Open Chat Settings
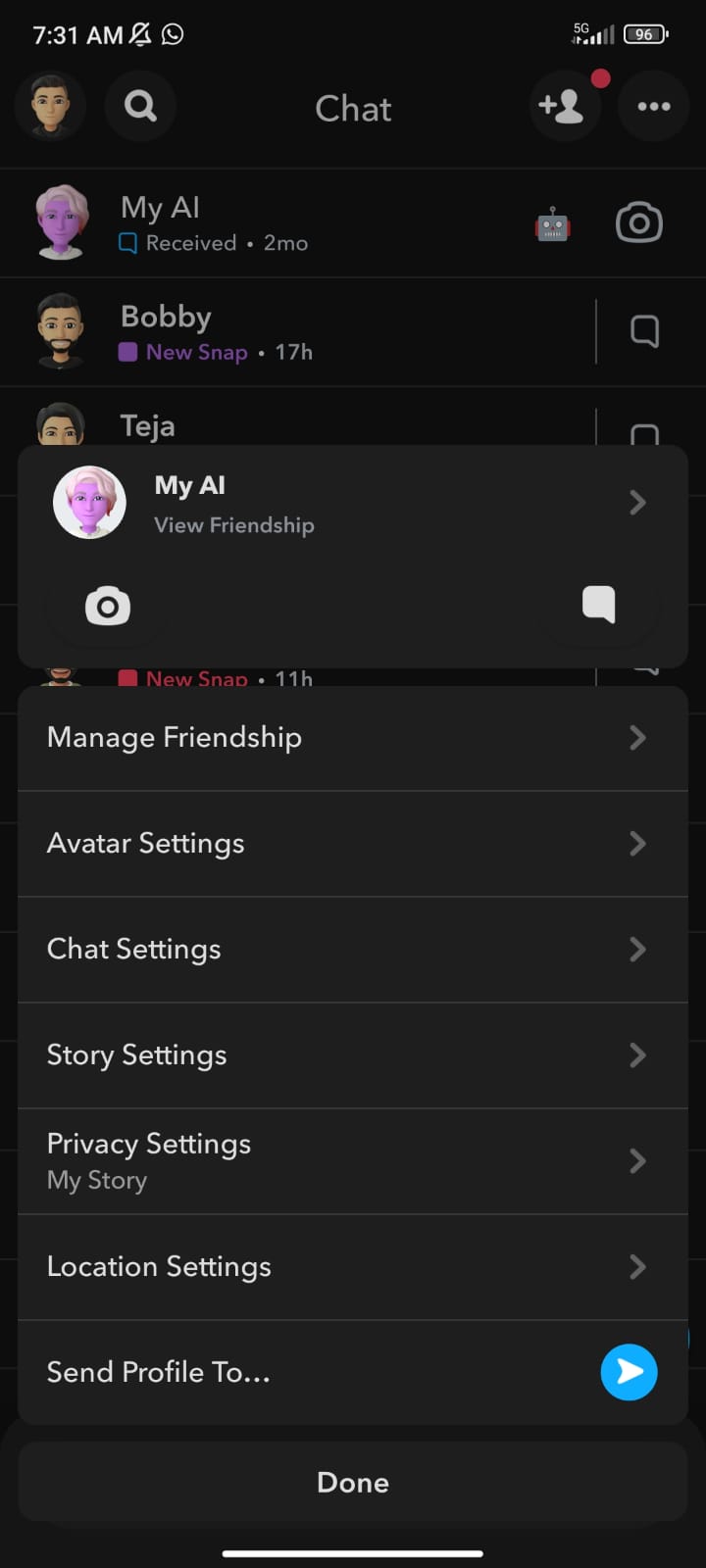Viewport: 706px width, 1568px height. (x=352, y=950)
